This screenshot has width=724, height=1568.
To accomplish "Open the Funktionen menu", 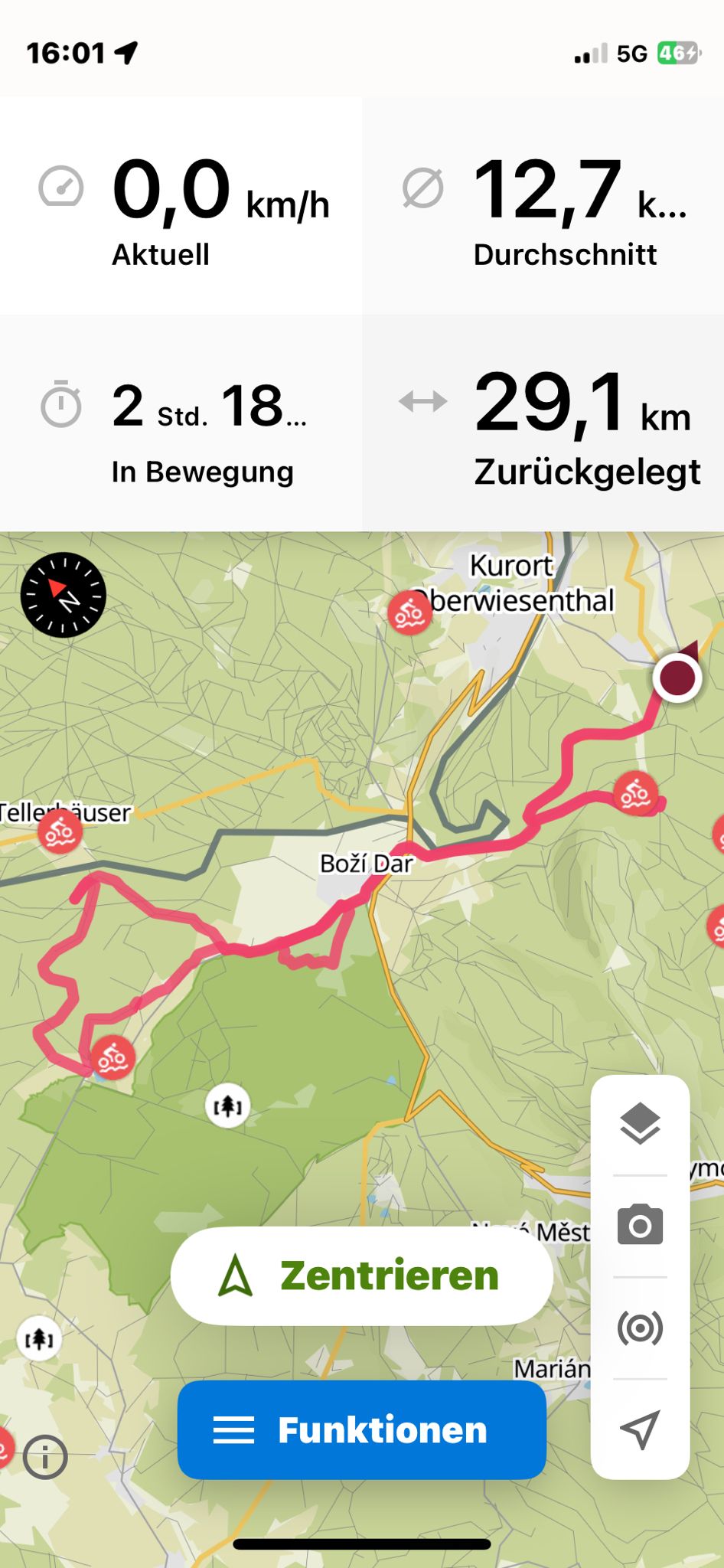I will [x=361, y=1429].
